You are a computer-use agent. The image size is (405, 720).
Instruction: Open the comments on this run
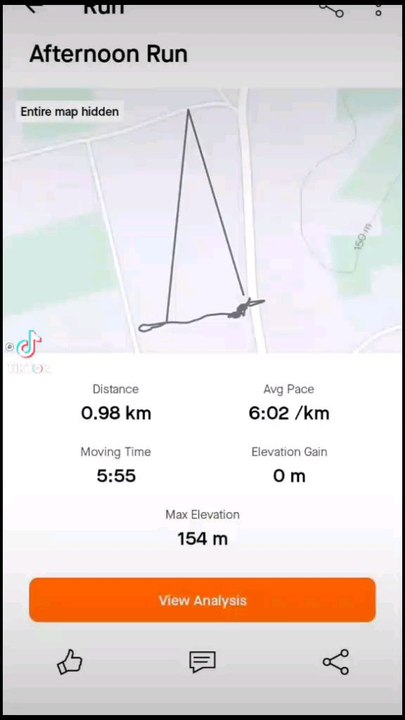point(202,662)
